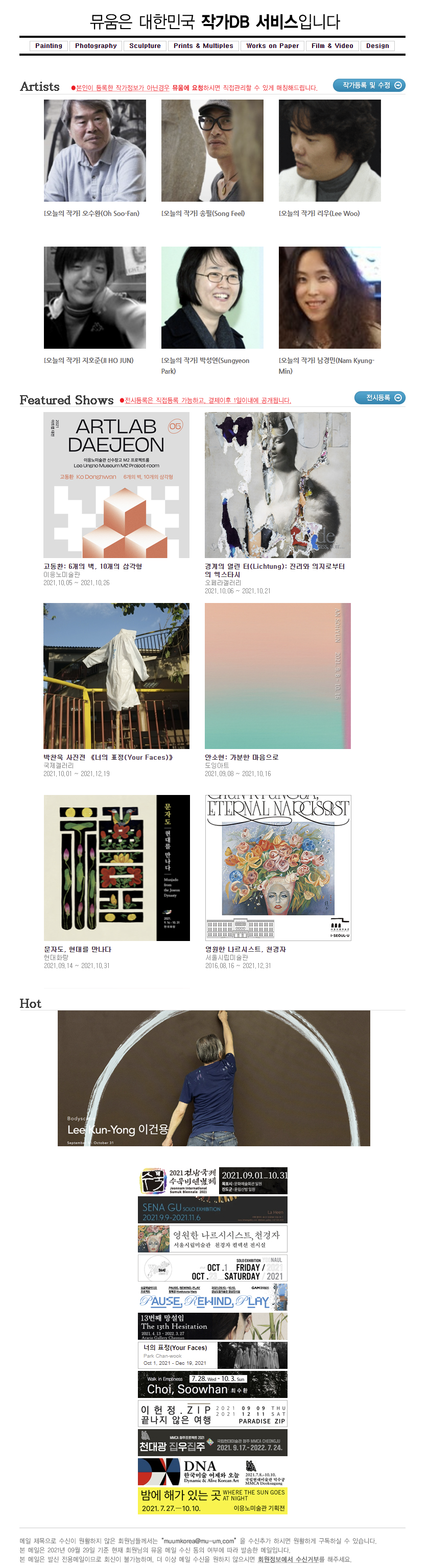
Task: Open the 문자도, 현대를 만나다 show
Action: pyautogui.click(x=117, y=867)
